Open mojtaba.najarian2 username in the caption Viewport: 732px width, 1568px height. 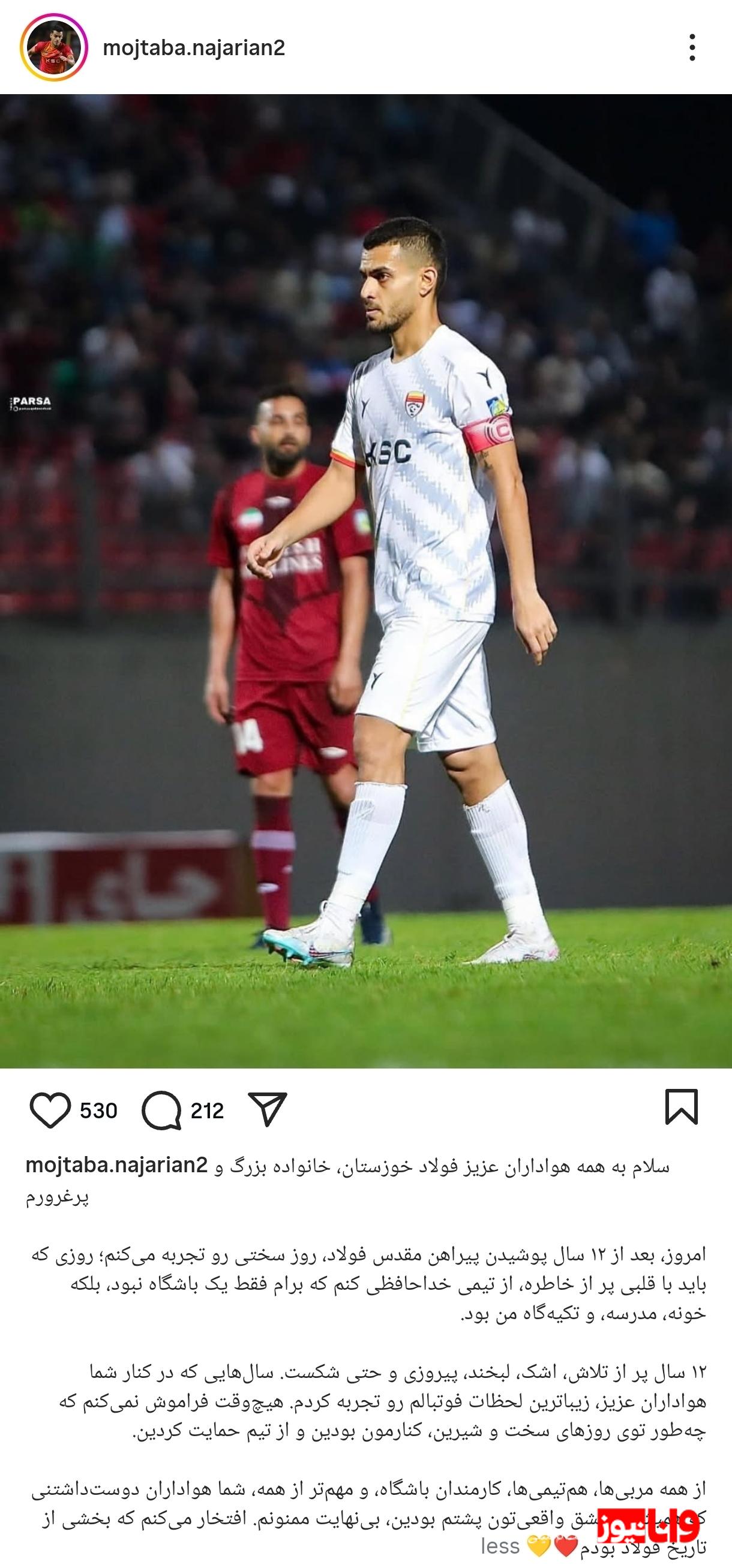pos(116,1166)
